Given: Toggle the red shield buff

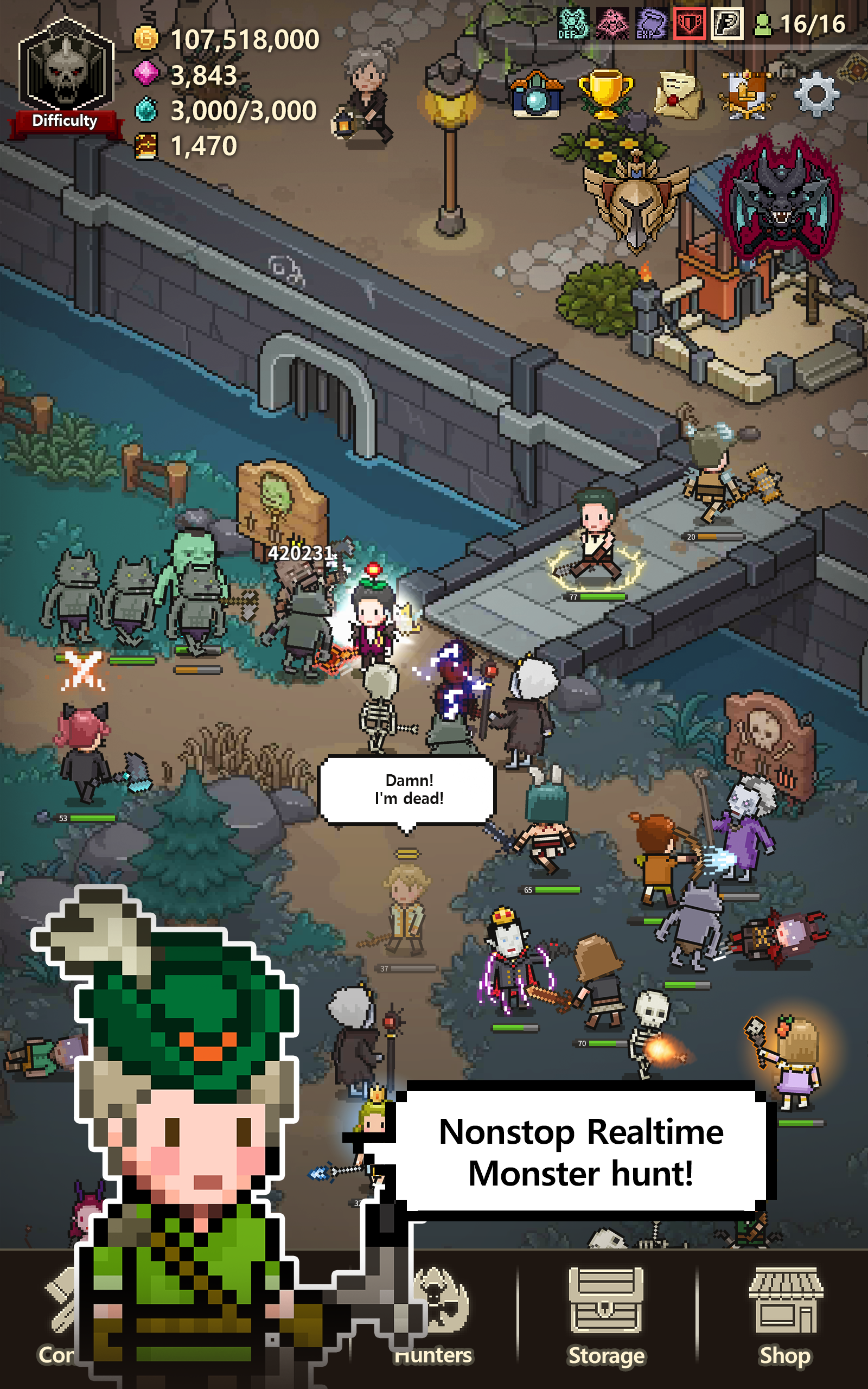Looking at the screenshot, I should click(x=691, y=24).
